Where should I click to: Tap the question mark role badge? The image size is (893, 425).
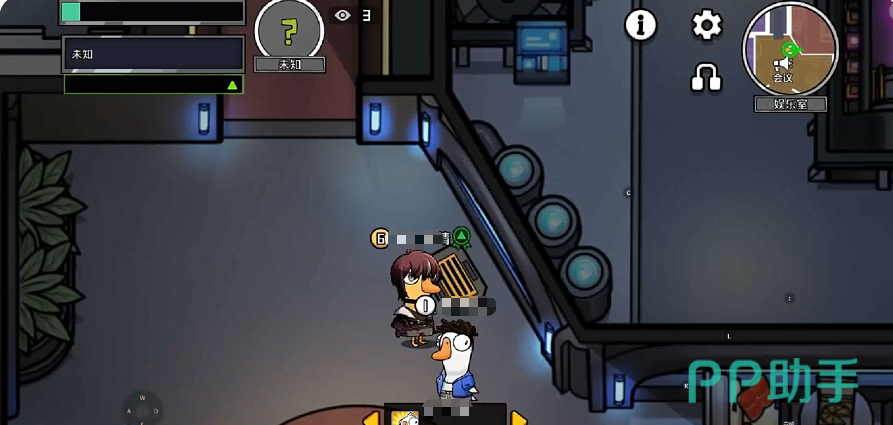(x=289, y=30)
